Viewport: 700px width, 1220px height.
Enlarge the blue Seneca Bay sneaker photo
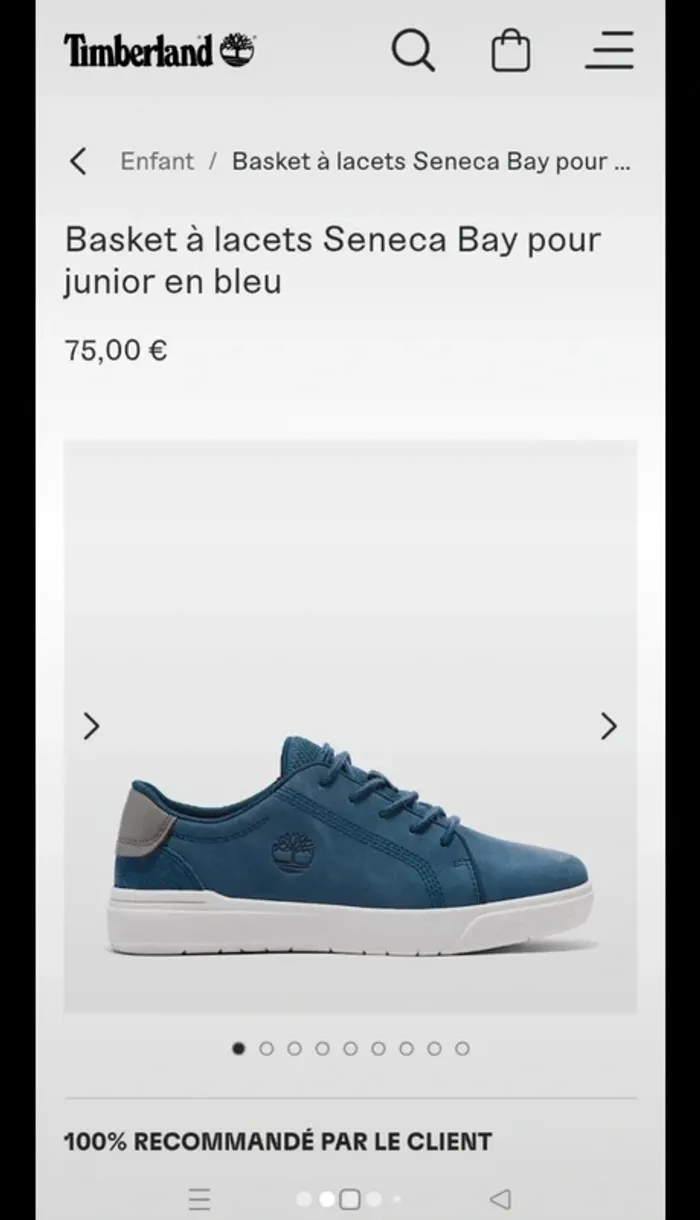tap(350, 840)
